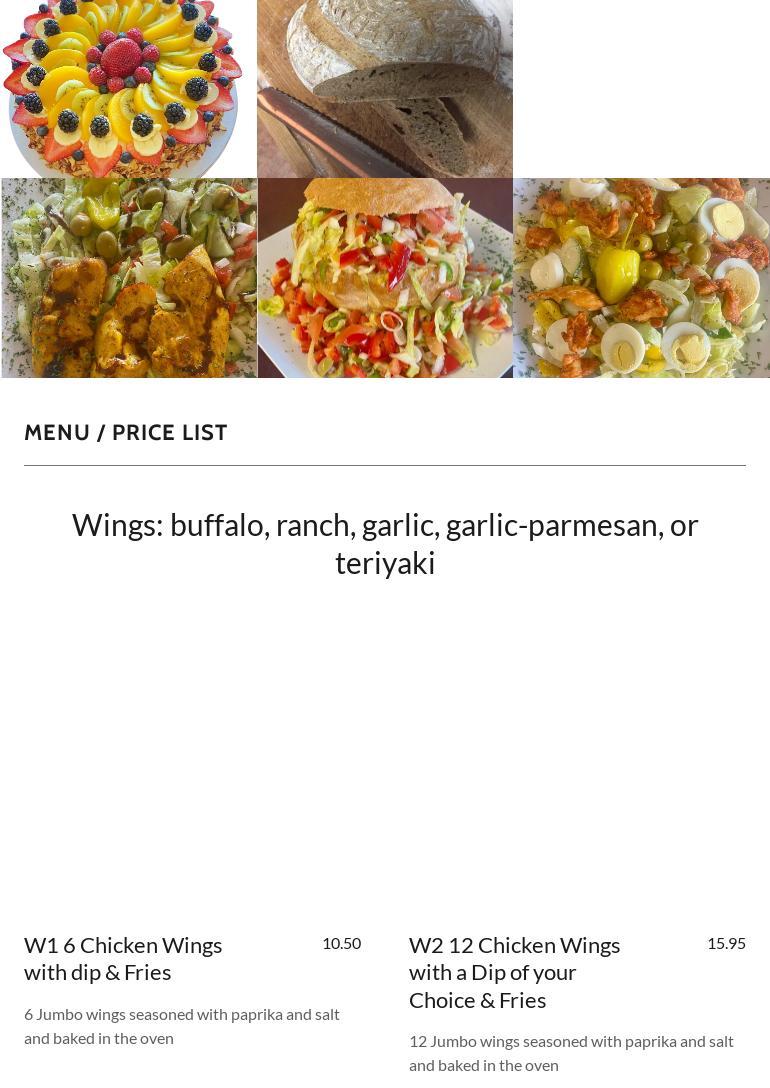This screenshot has width=770, height=1088.
Task: View the salad photo with boiled eggs
Action: 641,278
